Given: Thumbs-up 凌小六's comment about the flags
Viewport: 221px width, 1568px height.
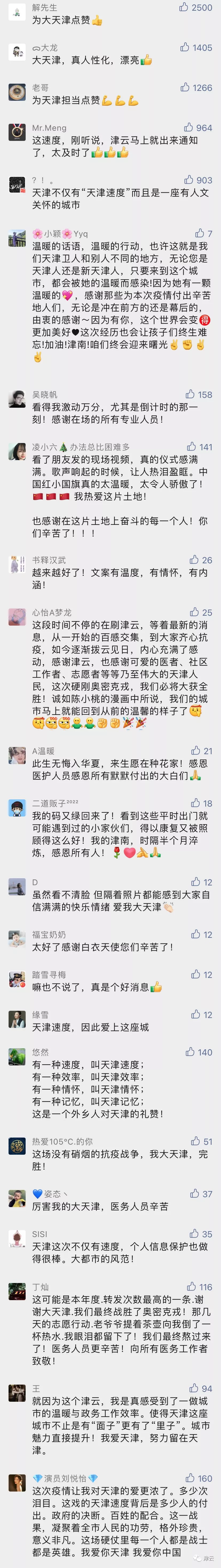Looking at the screenshot, I should pos(191,447).
